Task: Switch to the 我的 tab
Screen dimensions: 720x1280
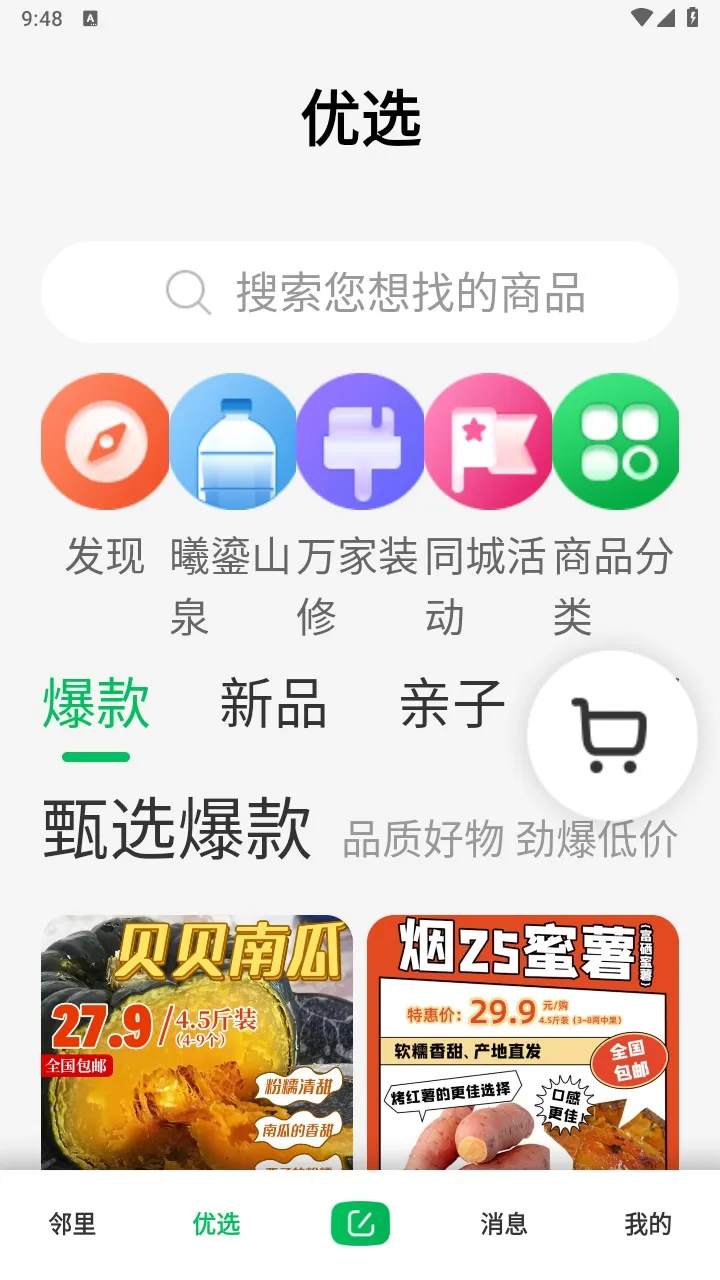Action: (x=648, y=1224)
